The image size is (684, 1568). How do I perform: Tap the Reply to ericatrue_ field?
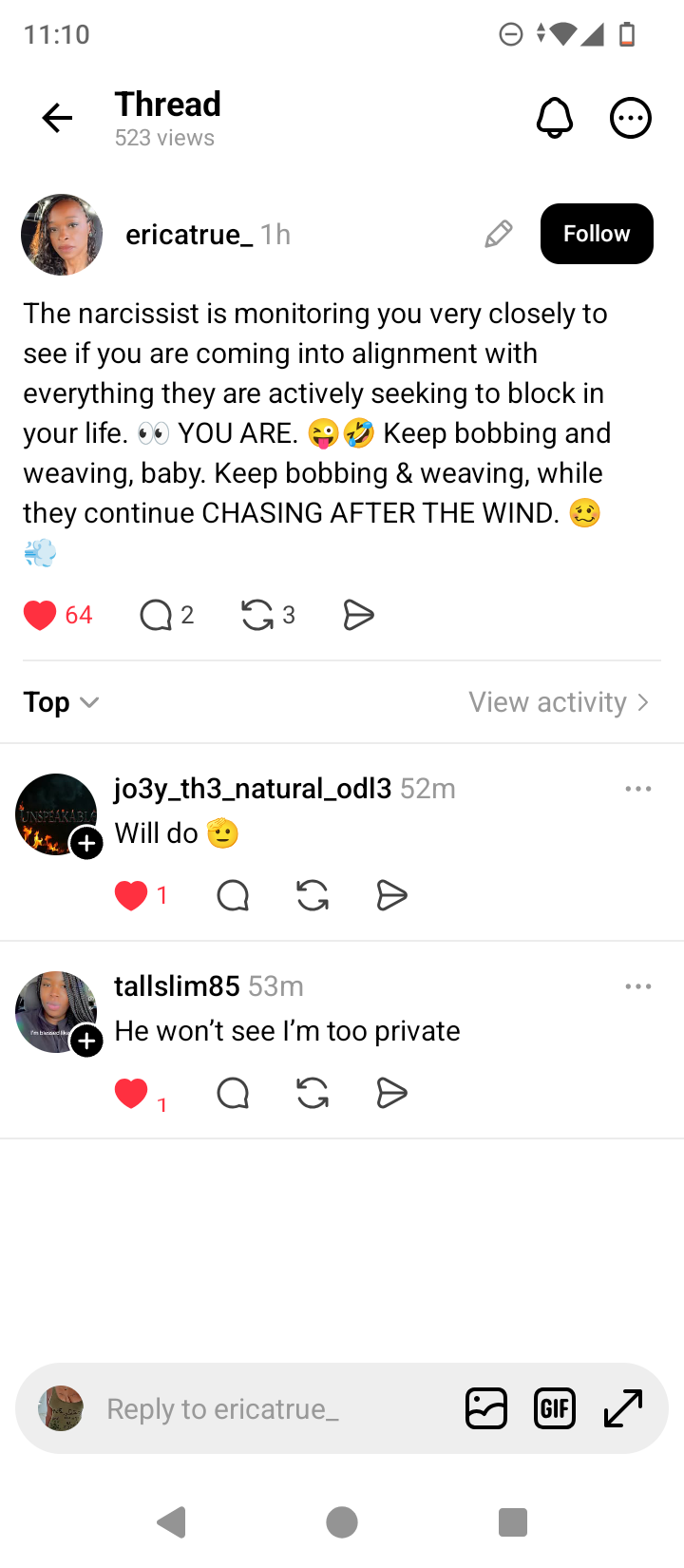247,1408
